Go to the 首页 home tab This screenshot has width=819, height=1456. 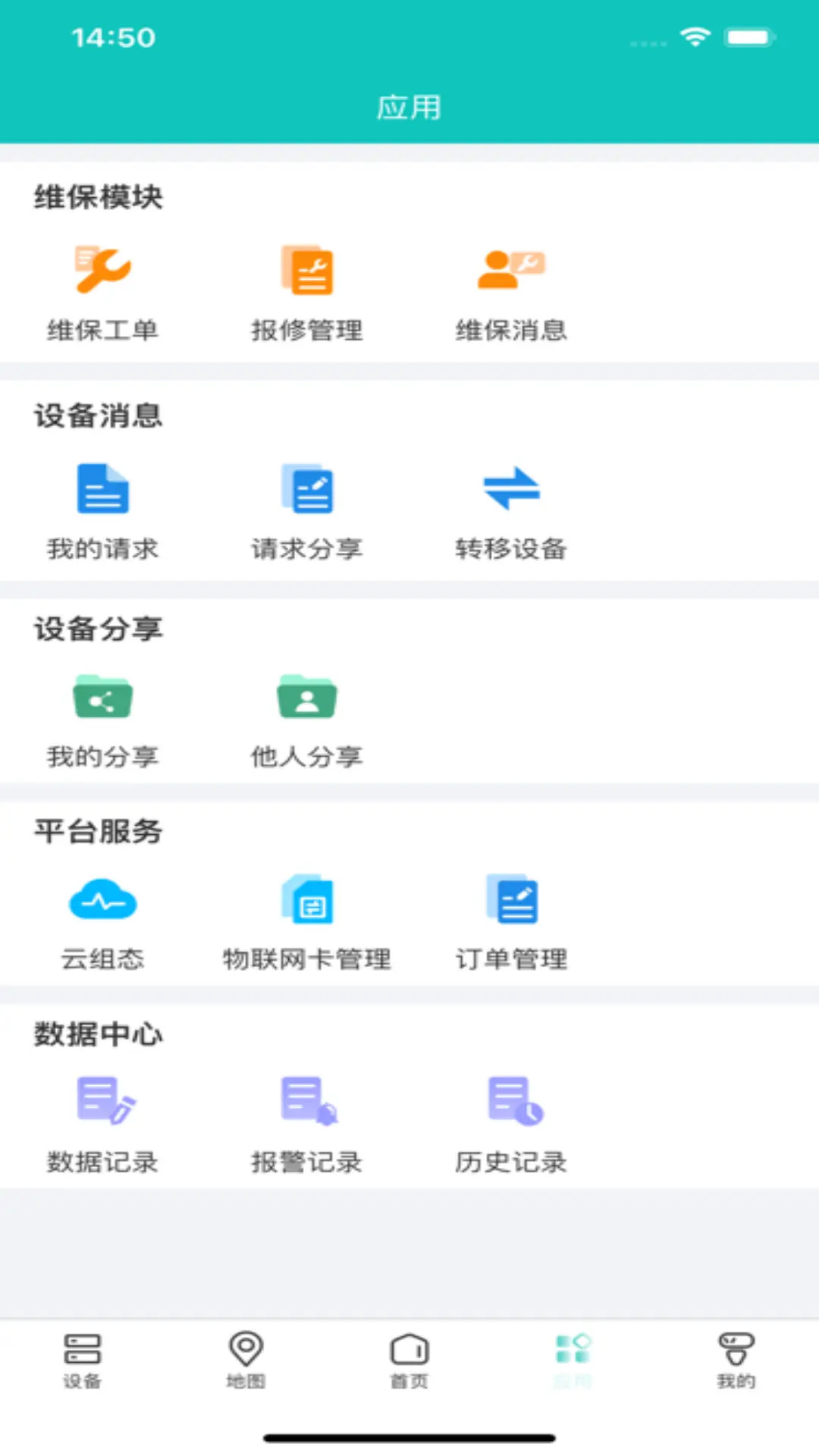pyautogui.click(x=409, y=1361)
